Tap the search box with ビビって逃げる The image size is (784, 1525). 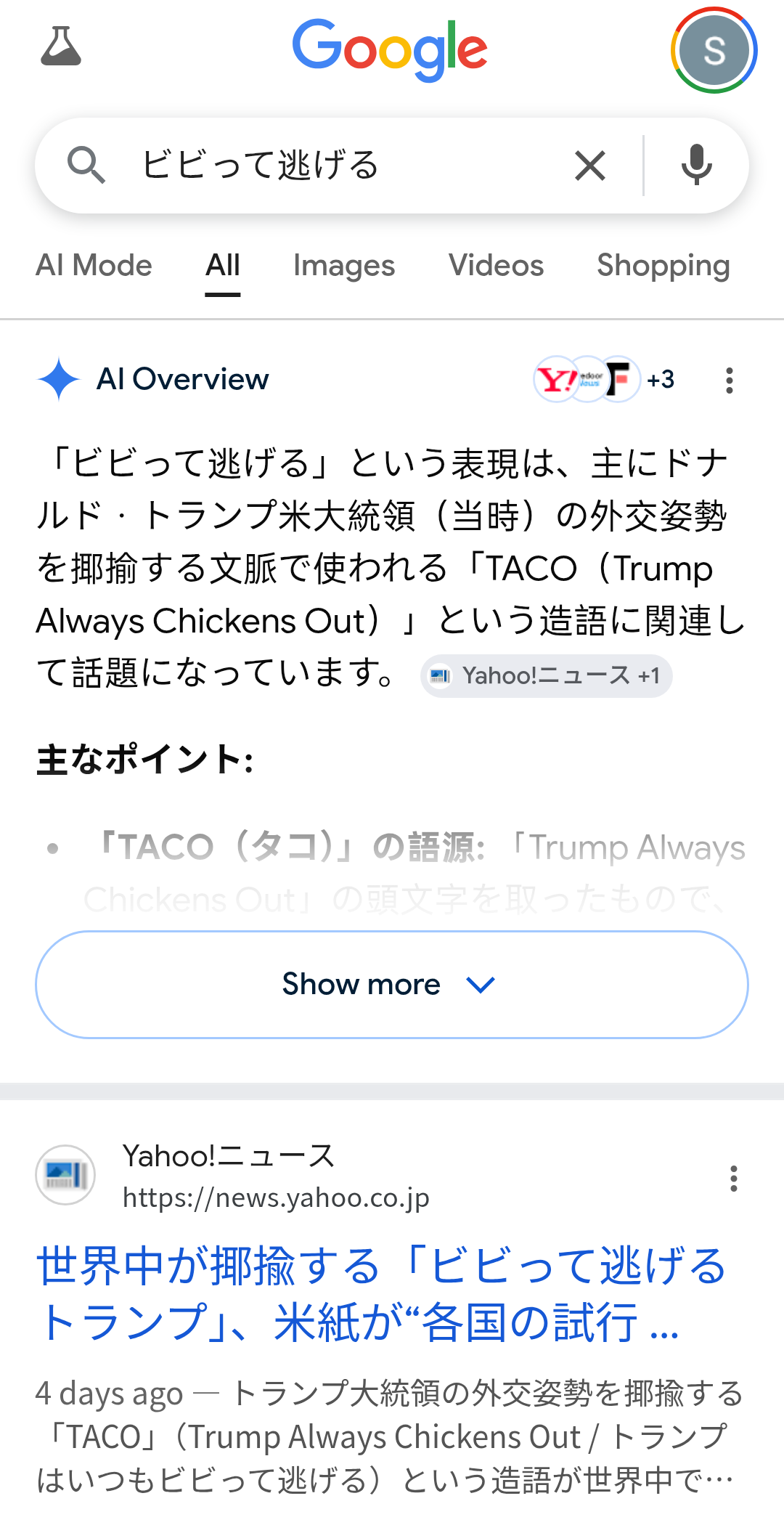pos(334,165)
